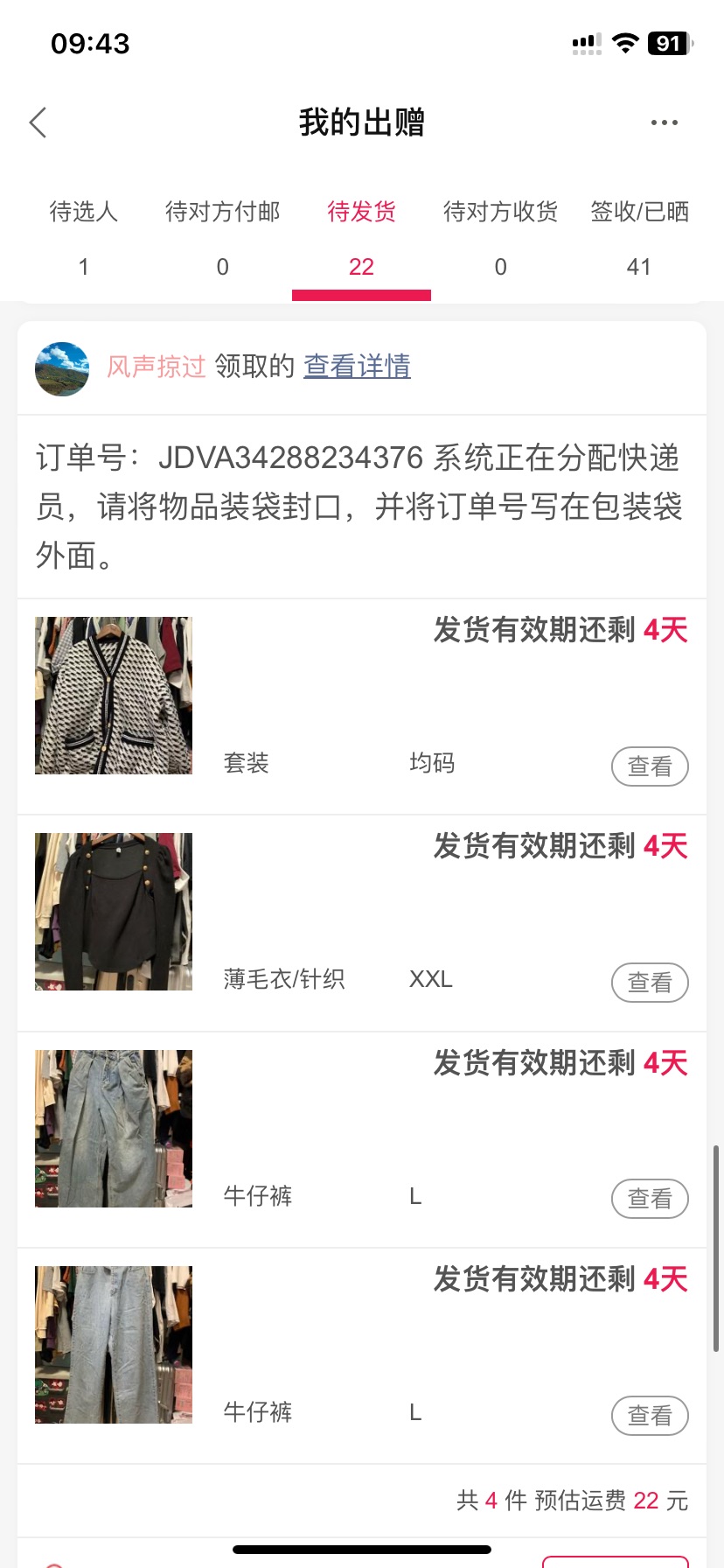Viewport: 724px width, 1568px height.
Task: Switch to the 待选人 tab
Action: [x=84, y=238]
